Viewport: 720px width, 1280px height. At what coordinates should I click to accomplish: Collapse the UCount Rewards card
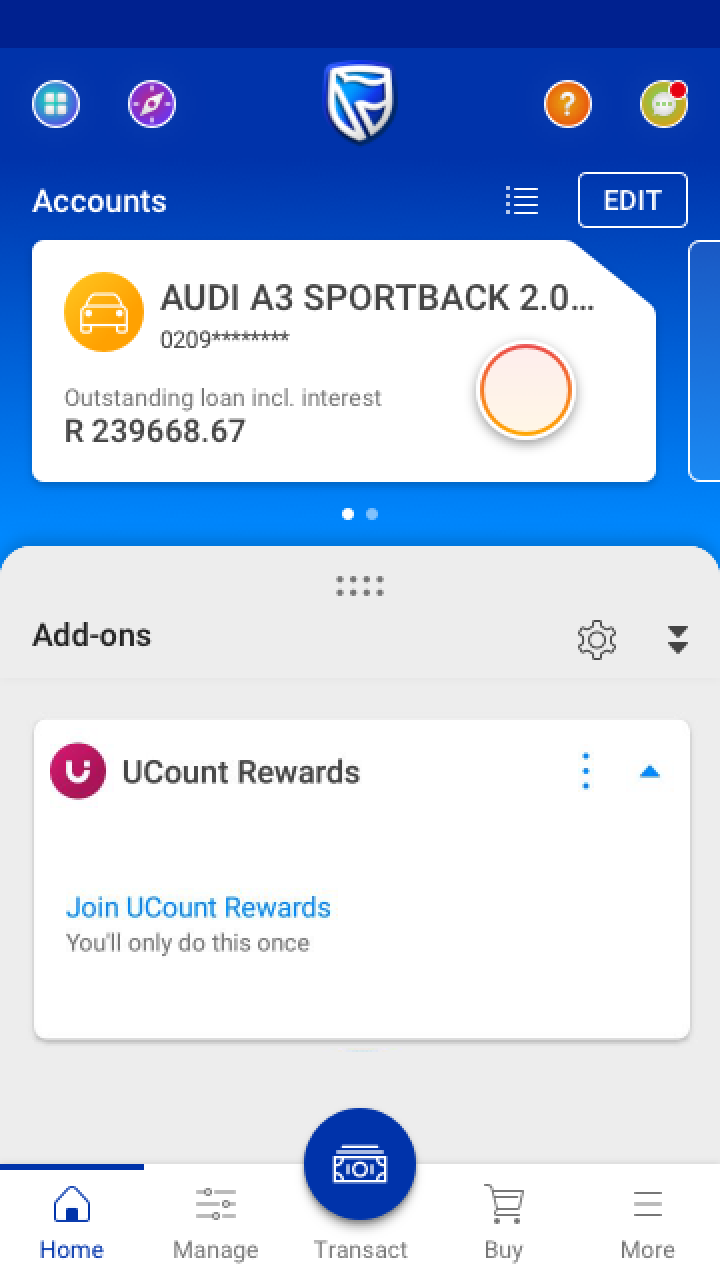pyautogui.click(x=650, y=771)
